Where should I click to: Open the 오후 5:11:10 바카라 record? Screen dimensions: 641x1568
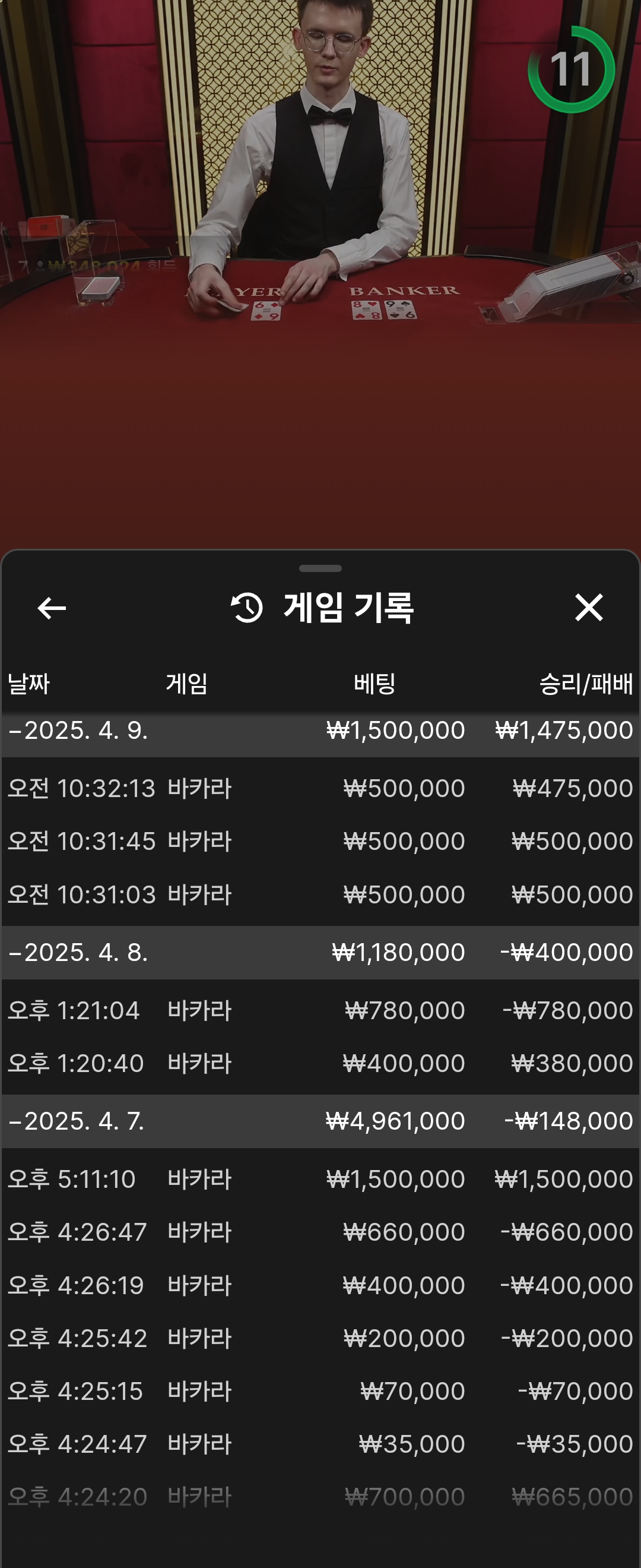(320, 1179)
